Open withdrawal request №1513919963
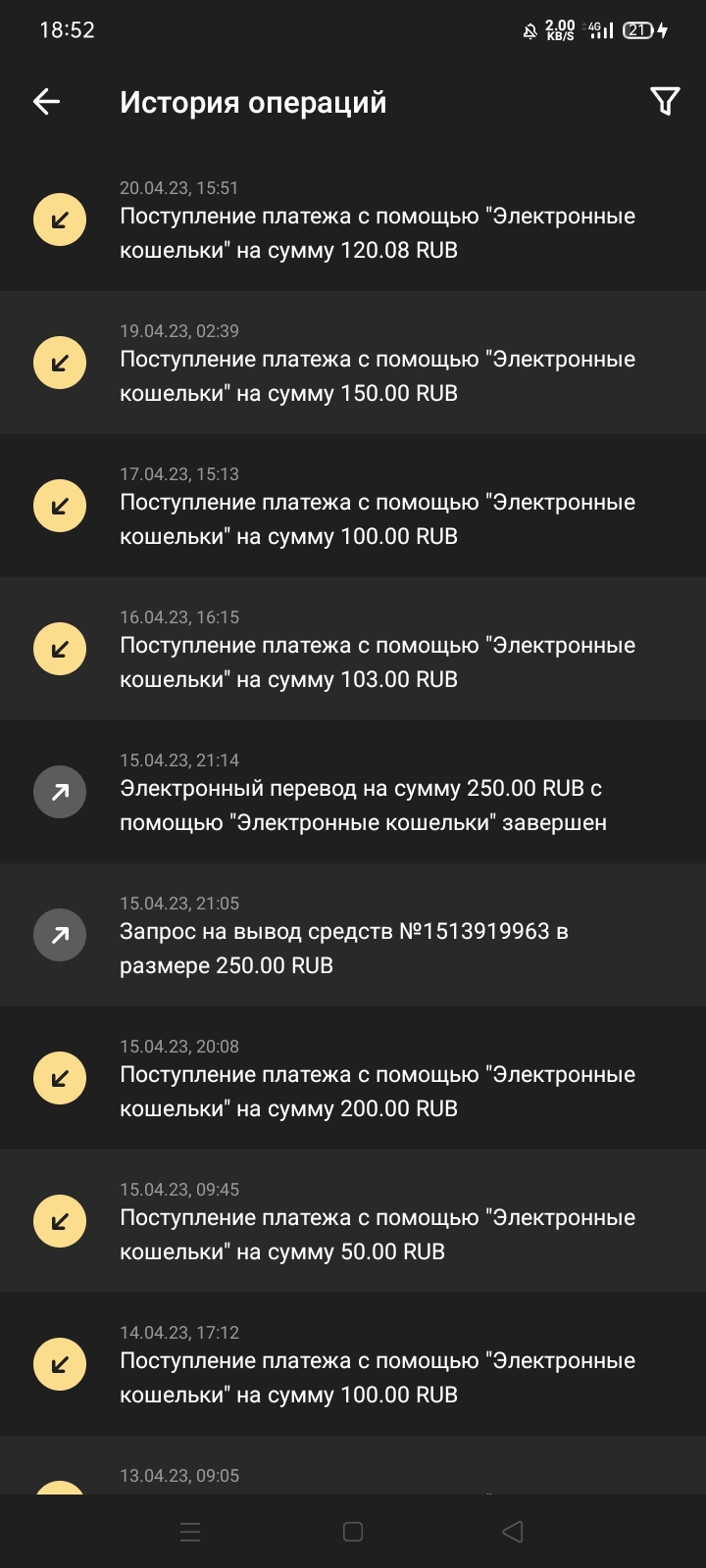Viewport: 706px width, 1568px height. point(353,935)
